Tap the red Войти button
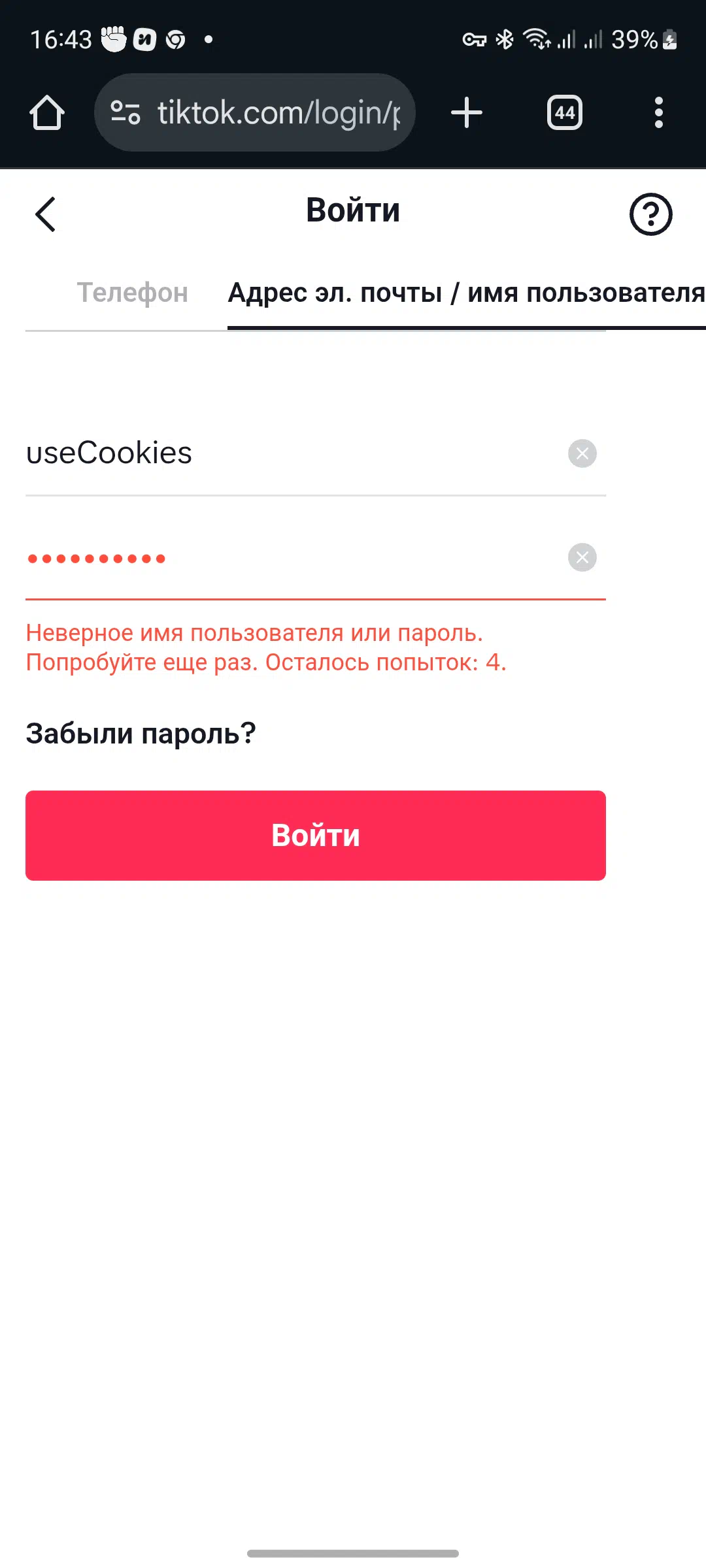The image size is (706, 1568). (x=316, y=836)
